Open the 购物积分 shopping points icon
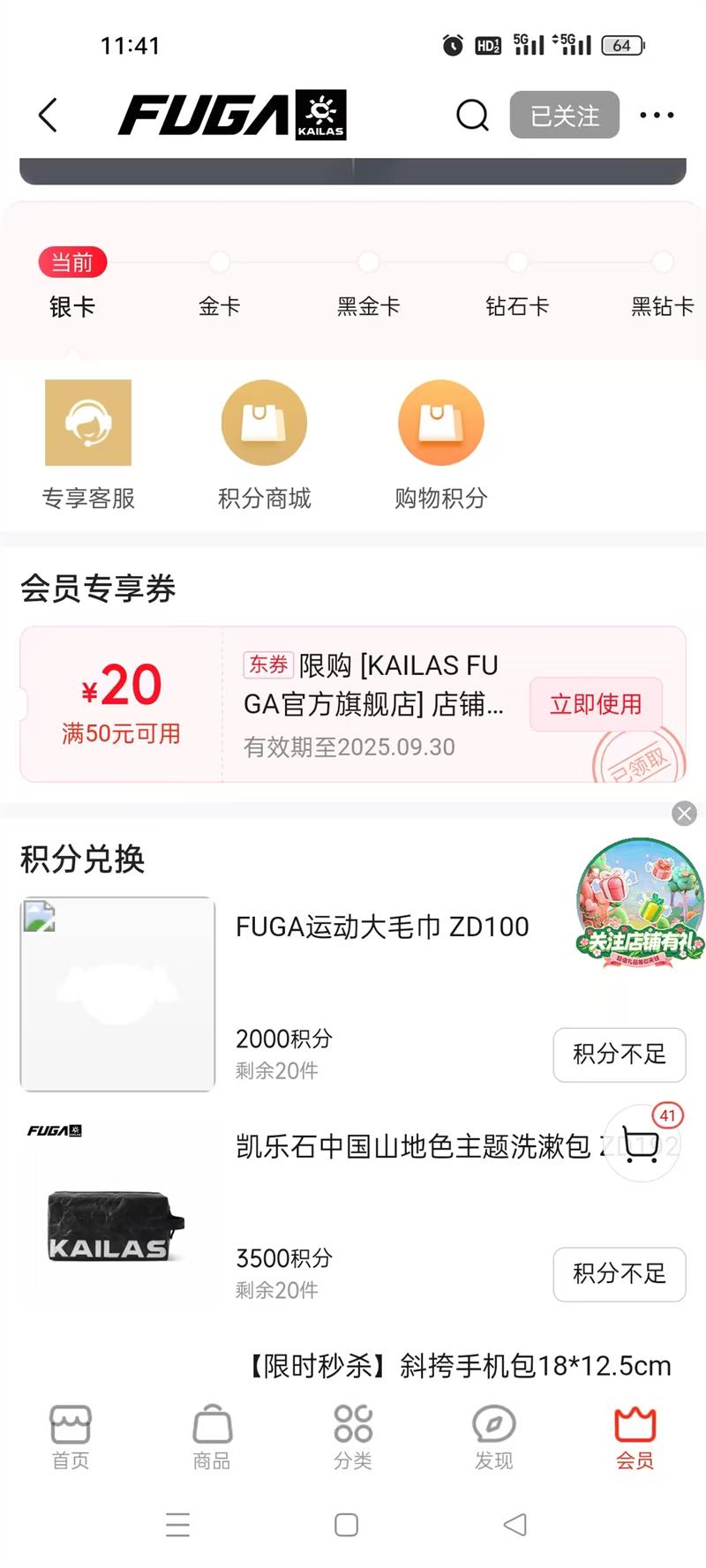Screen dimensions: 706x1568 (x=441, y=424)
